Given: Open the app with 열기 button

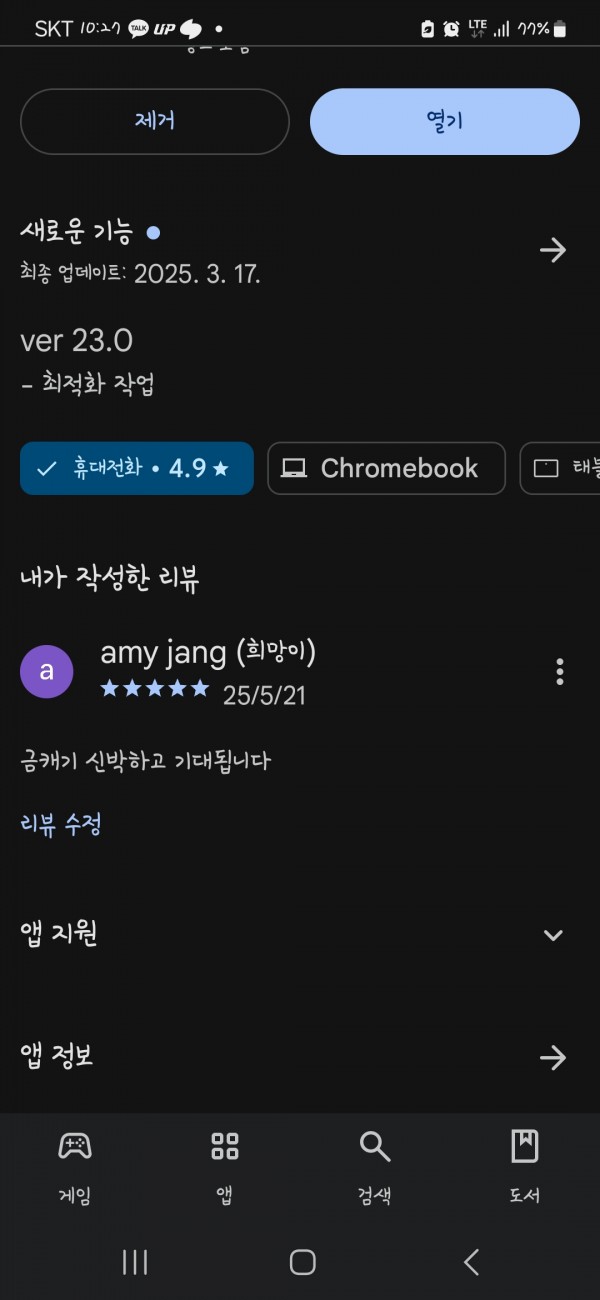Looking at the screenshot, I should (445, 121).
